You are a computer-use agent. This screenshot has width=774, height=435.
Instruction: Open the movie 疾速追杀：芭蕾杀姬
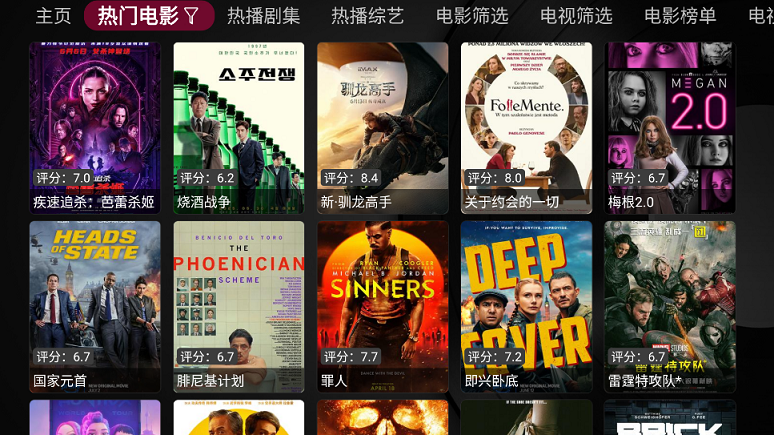pos(95,127)
